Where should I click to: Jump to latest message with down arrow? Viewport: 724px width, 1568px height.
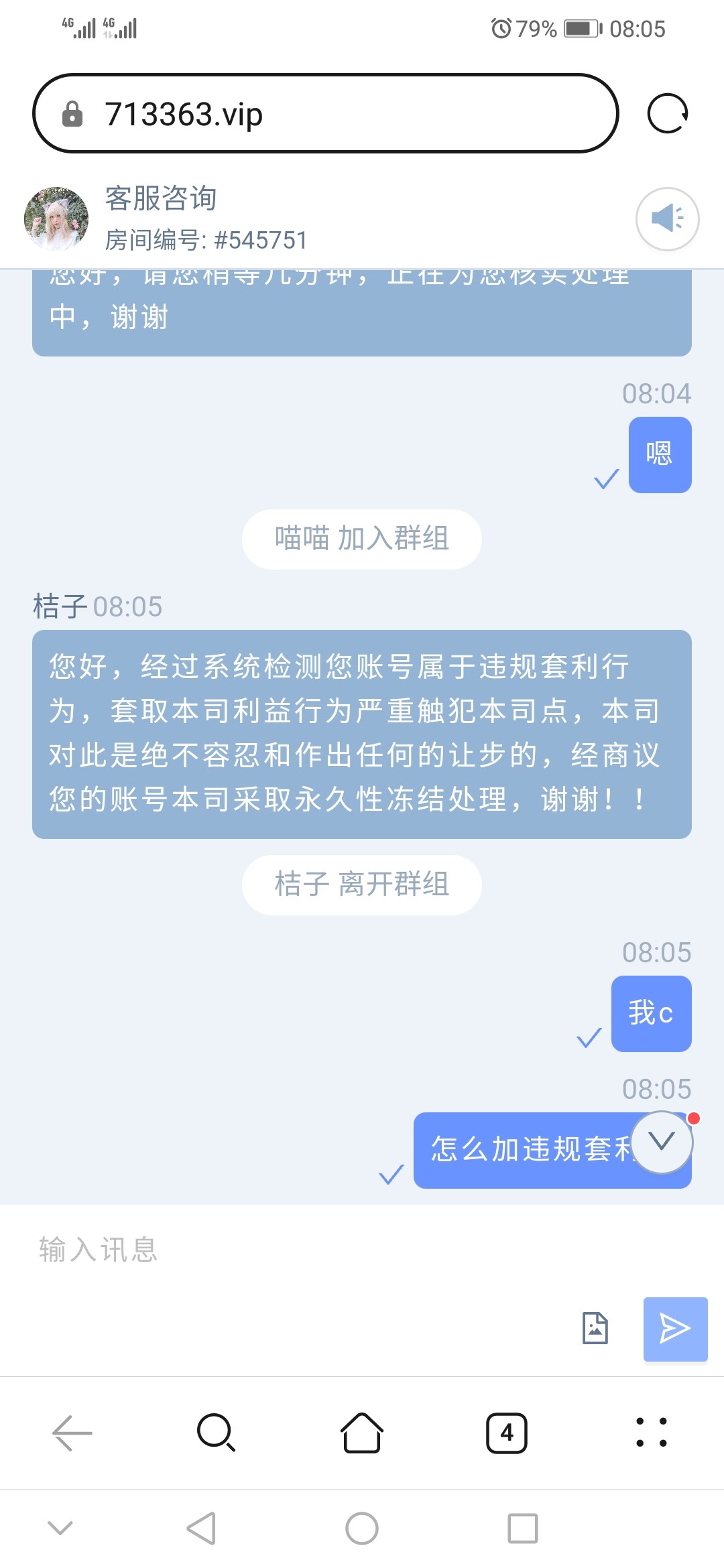pos(662,1142)
